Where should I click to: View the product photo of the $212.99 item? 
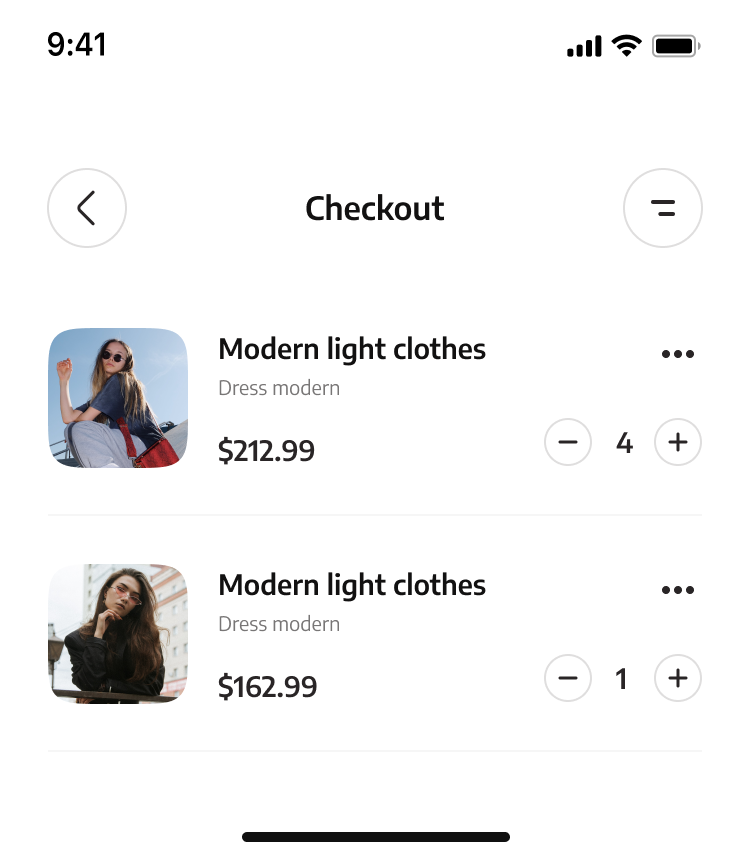[118, 398]
